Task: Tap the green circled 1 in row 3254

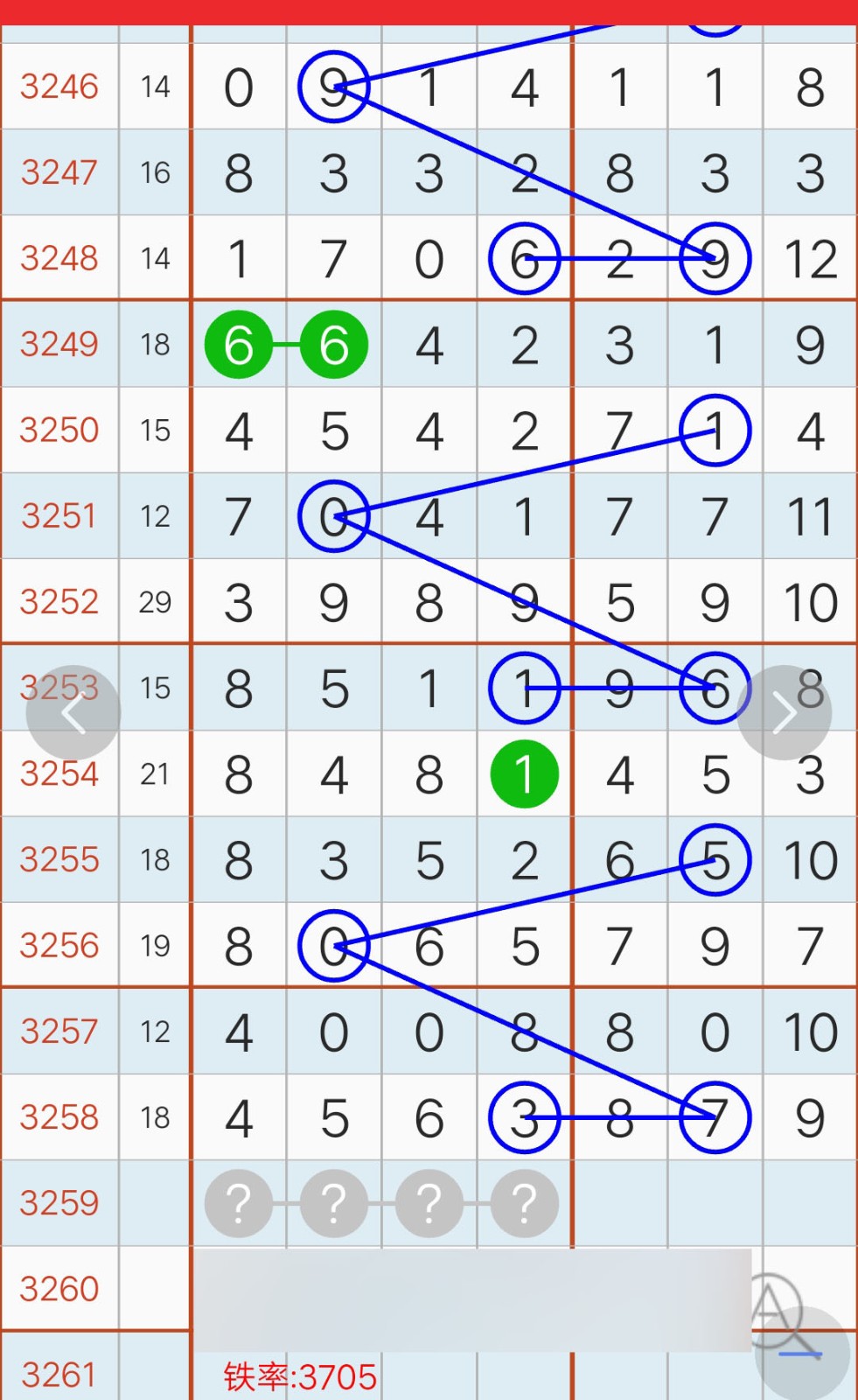Action: pyautogui.click(x=524, y=773)
